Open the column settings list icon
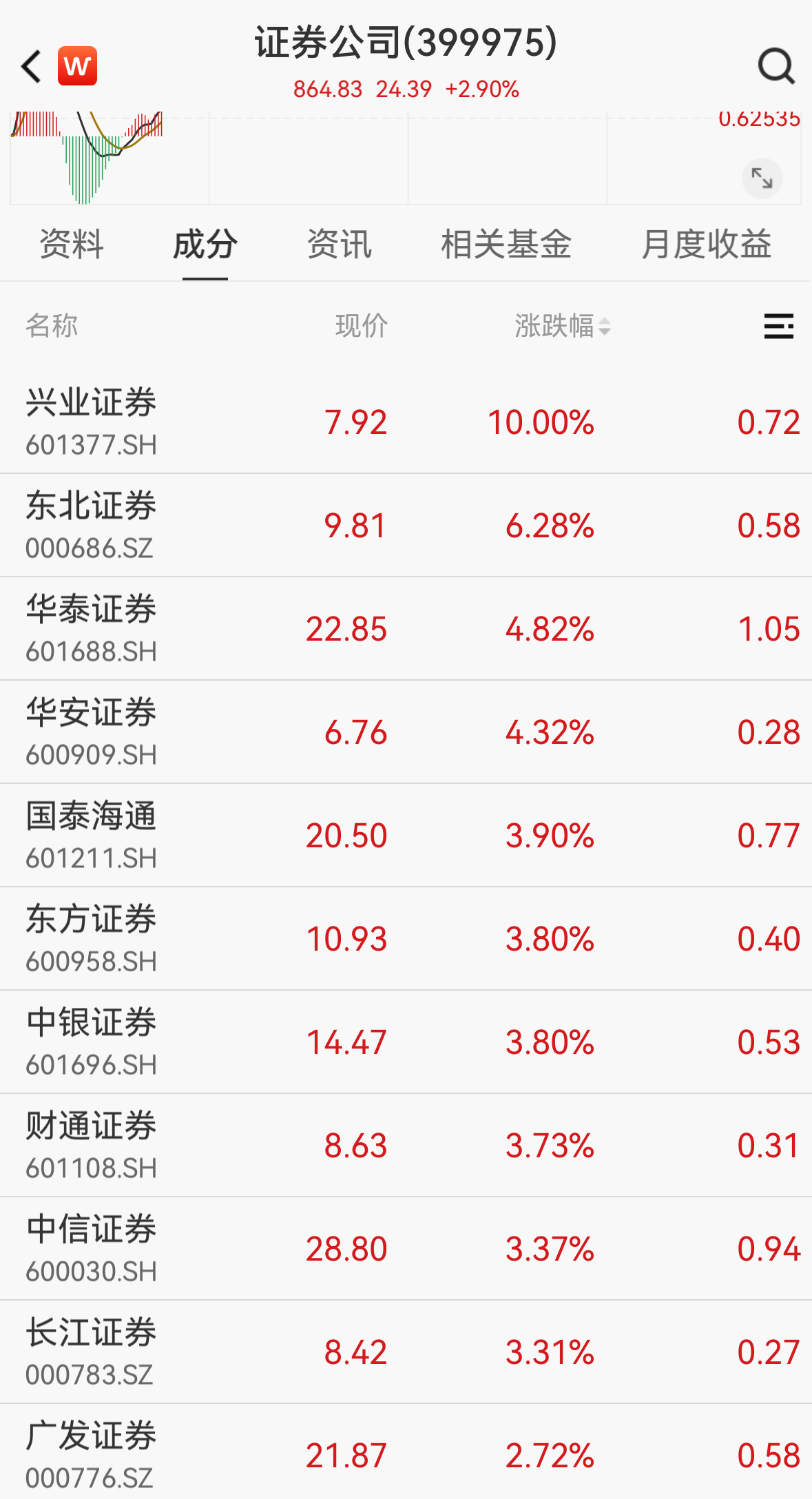Image resolution: width=812 pixels, height=1499 pixels. 778,326
